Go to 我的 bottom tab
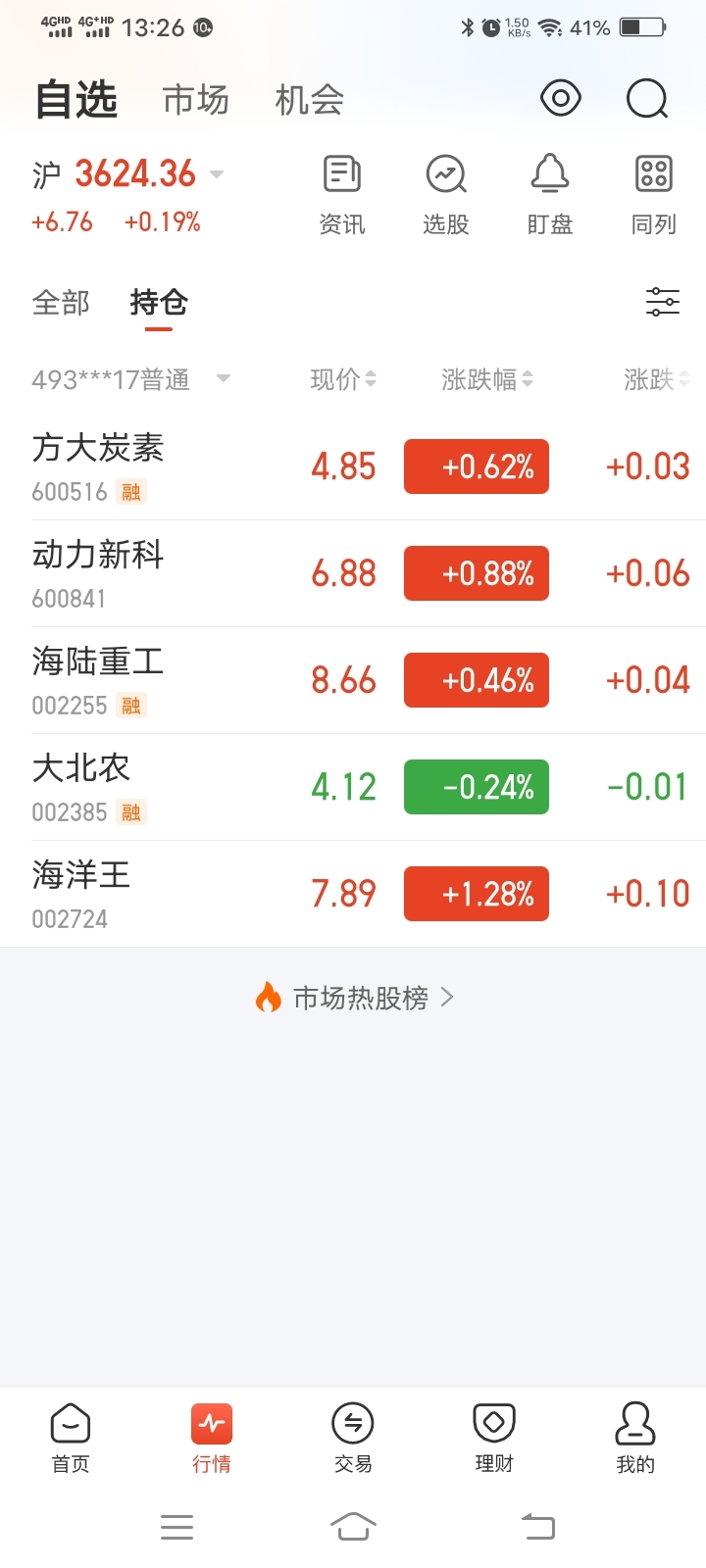 click(x=635, y=1438)
